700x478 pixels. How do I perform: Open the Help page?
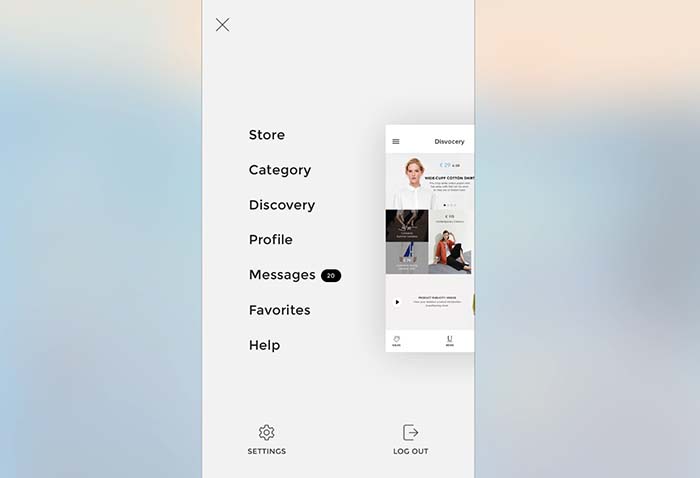coord(264,345)
